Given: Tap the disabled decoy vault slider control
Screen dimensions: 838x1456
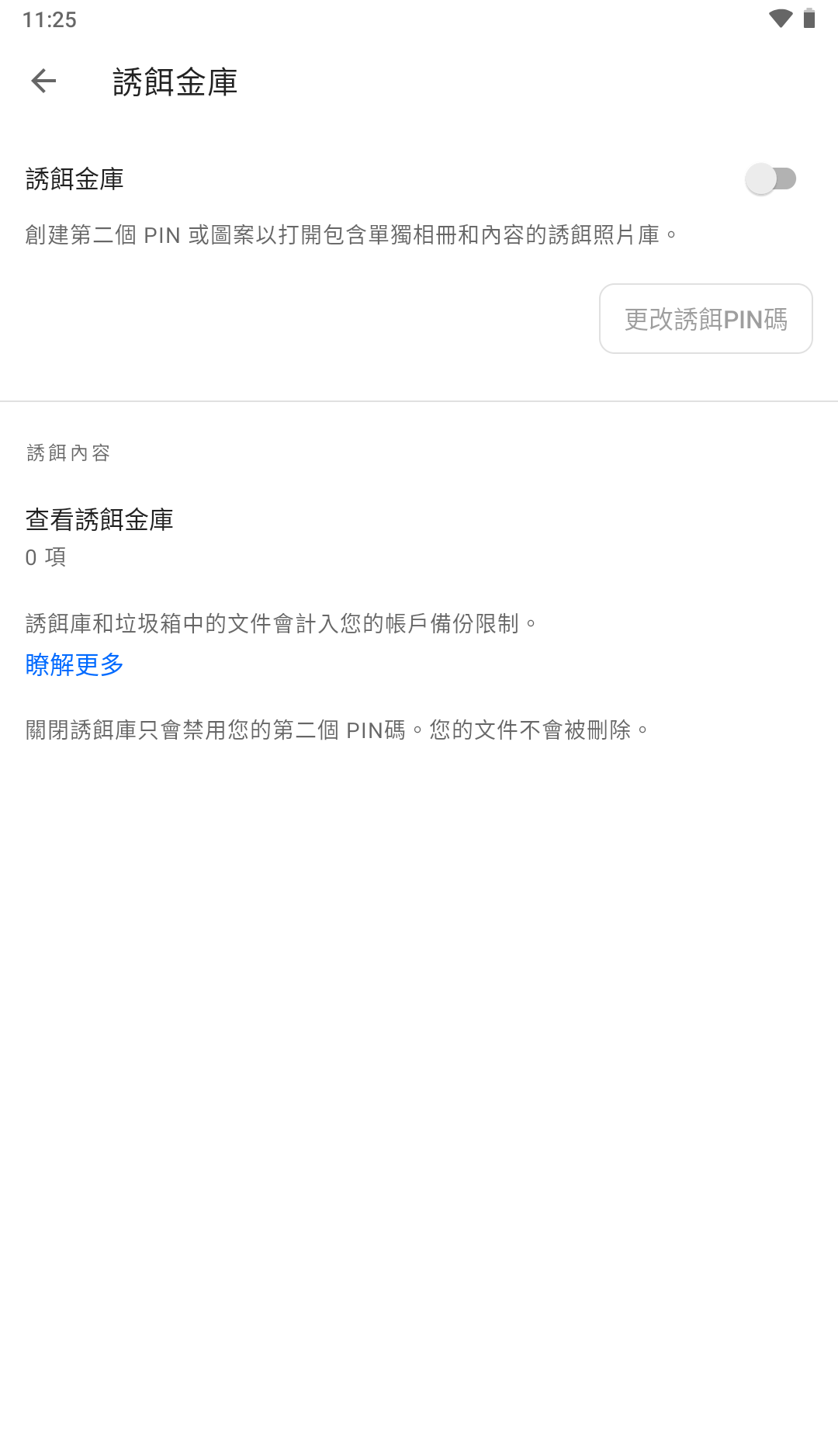Looking at the screenshot, I should (x=773, y=179).
